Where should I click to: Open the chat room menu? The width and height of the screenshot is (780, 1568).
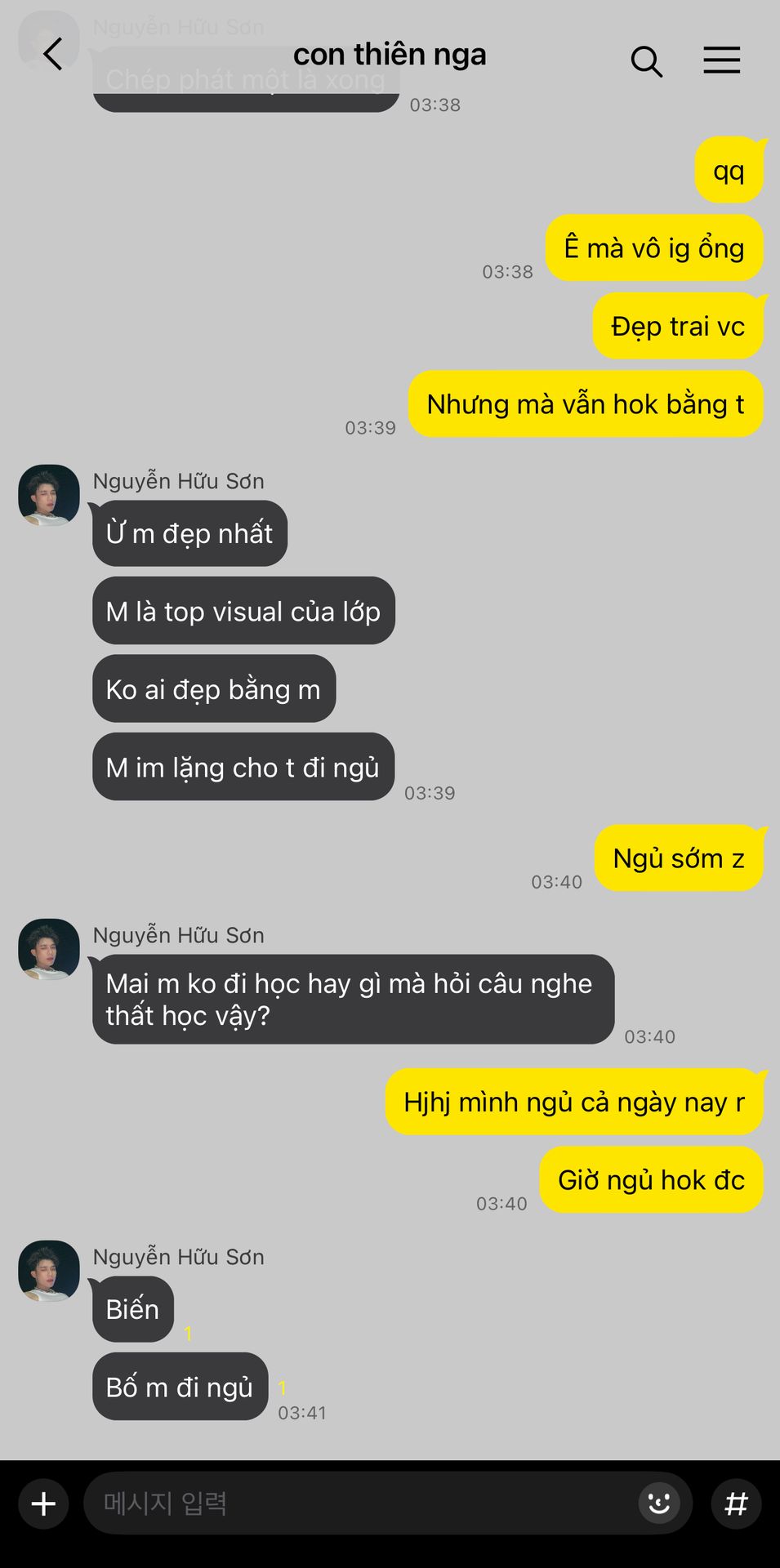[x=721, y=60]
